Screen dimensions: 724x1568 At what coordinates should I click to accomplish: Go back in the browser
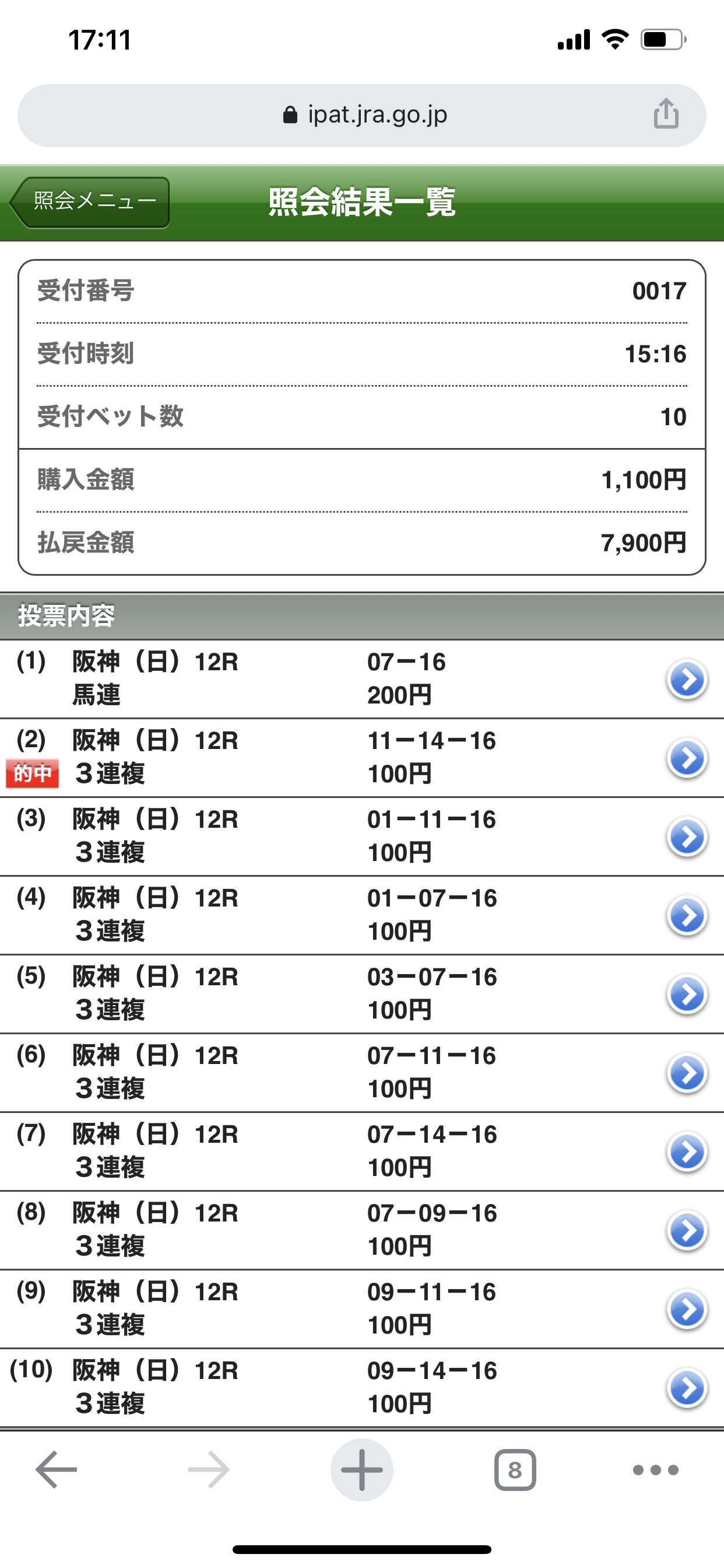pyautogui.click(x=56, y=1469)
